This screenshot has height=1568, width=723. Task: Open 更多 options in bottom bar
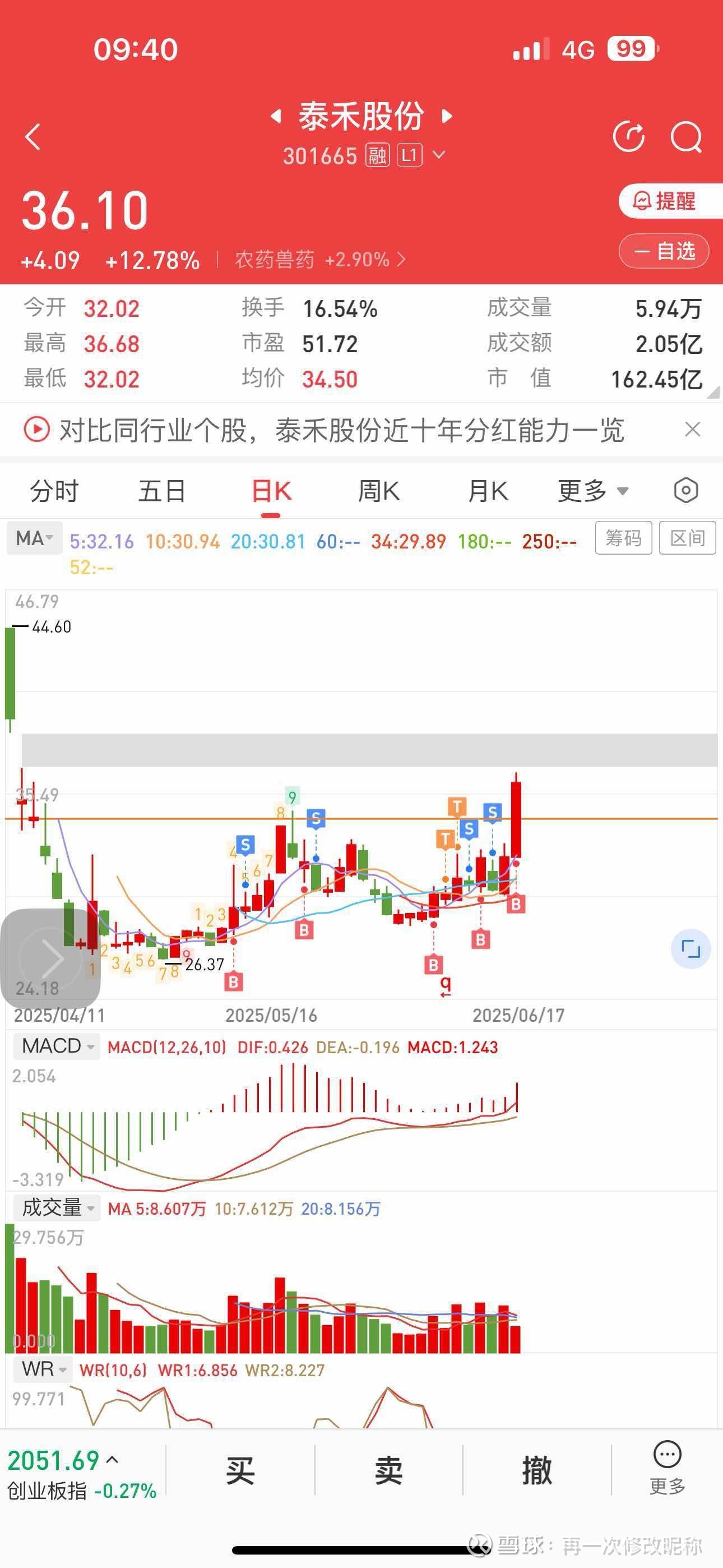667,1469
